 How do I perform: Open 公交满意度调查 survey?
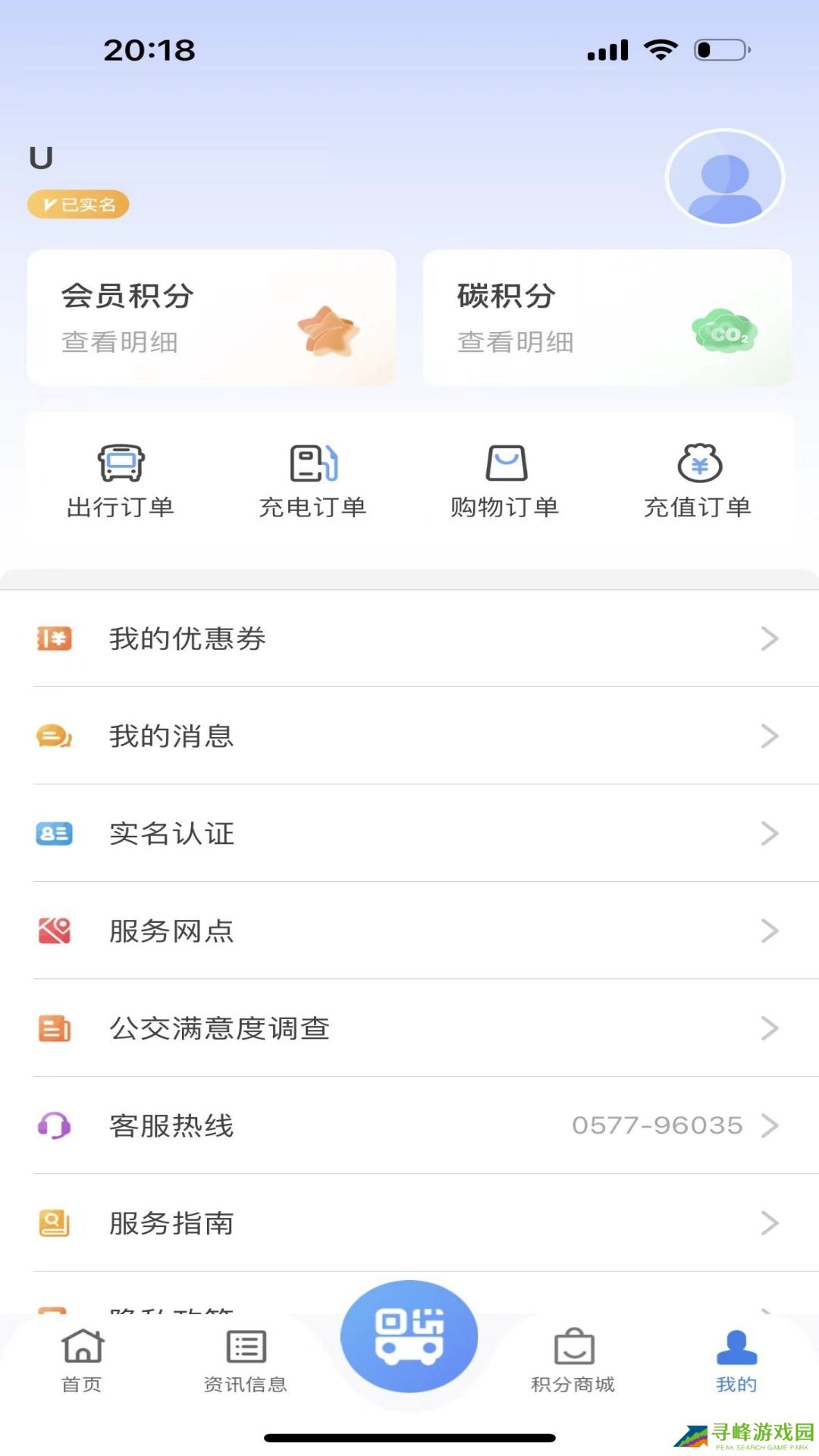409,1028
